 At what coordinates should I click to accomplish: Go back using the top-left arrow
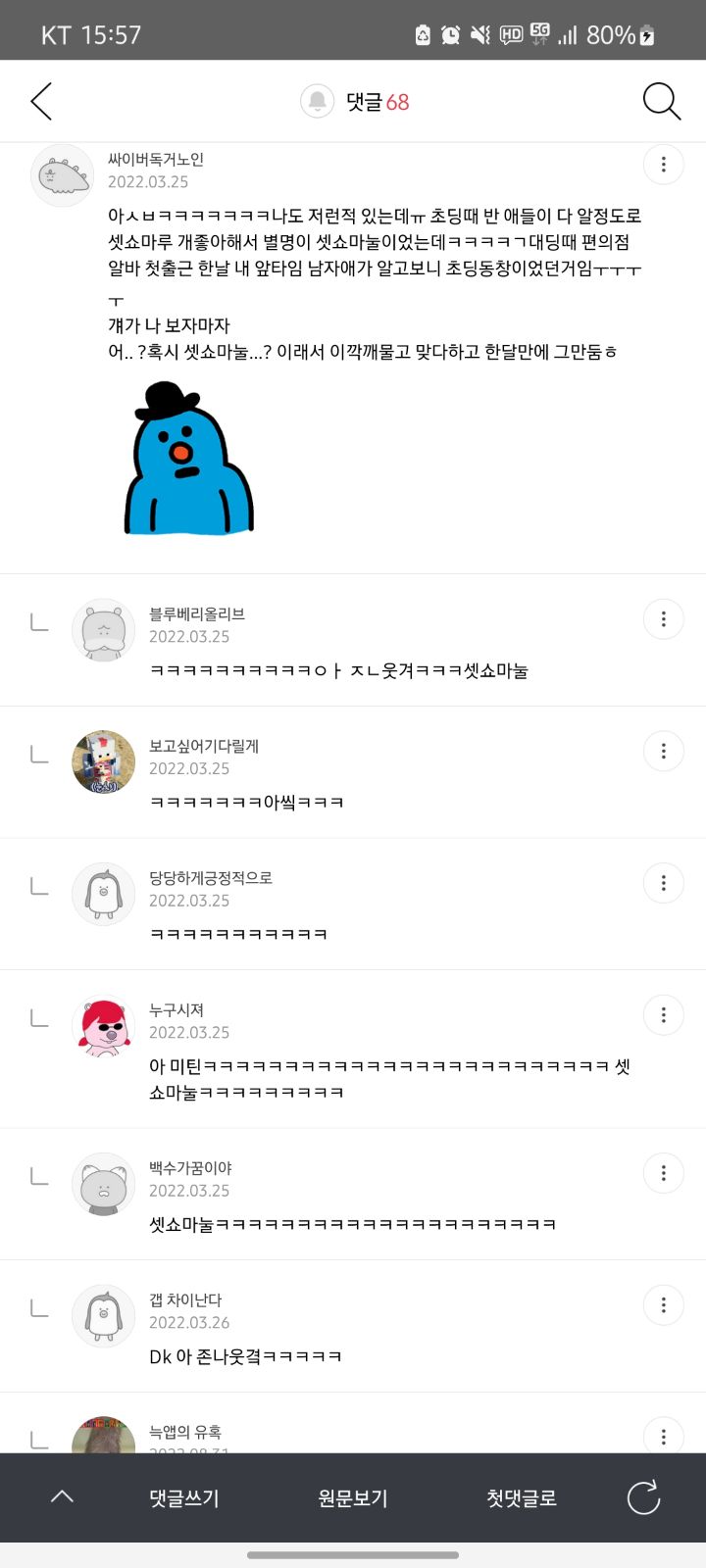click(x=41, y=101)
